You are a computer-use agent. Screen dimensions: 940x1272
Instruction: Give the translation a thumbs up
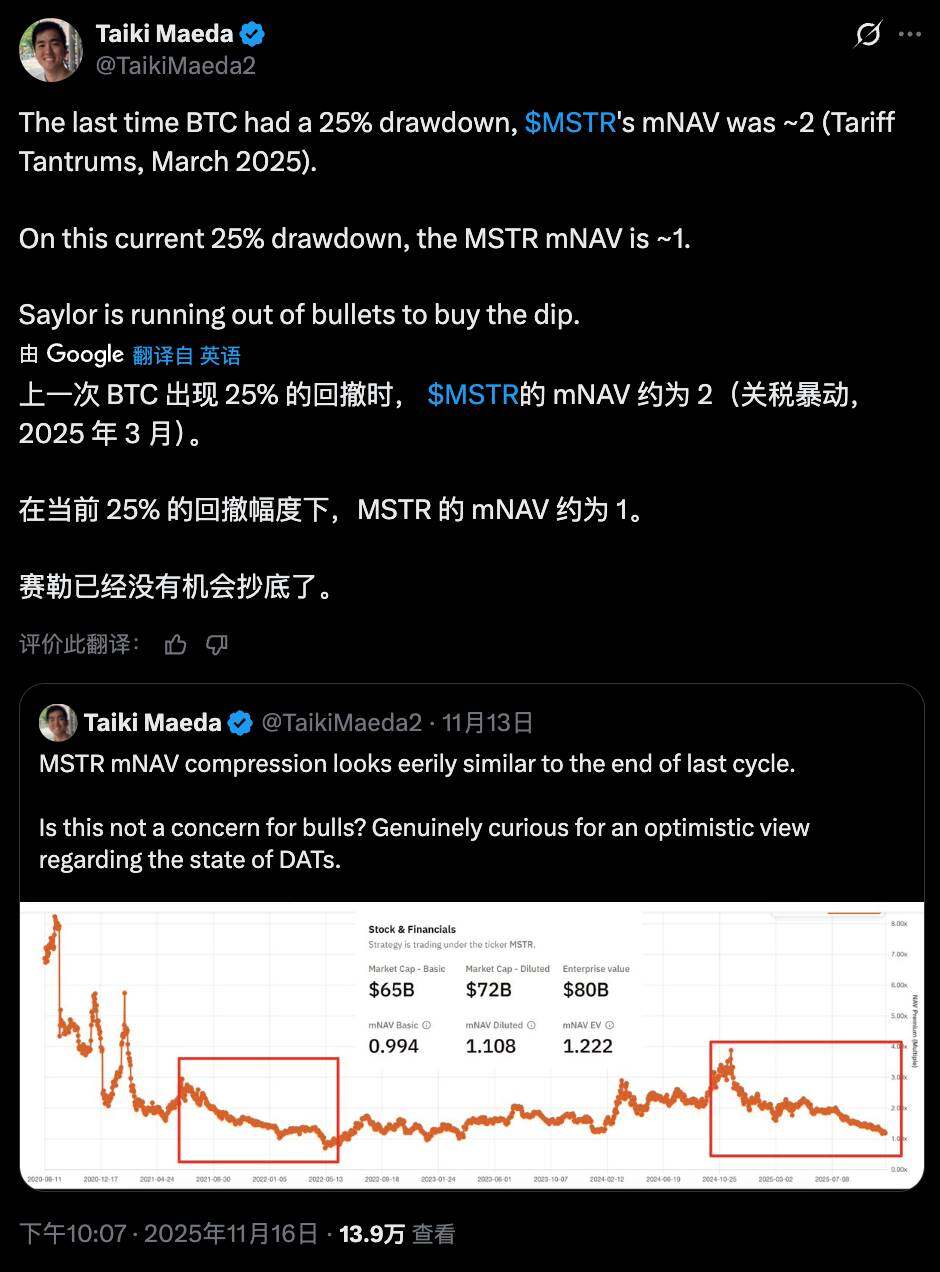tap(175, 645)
